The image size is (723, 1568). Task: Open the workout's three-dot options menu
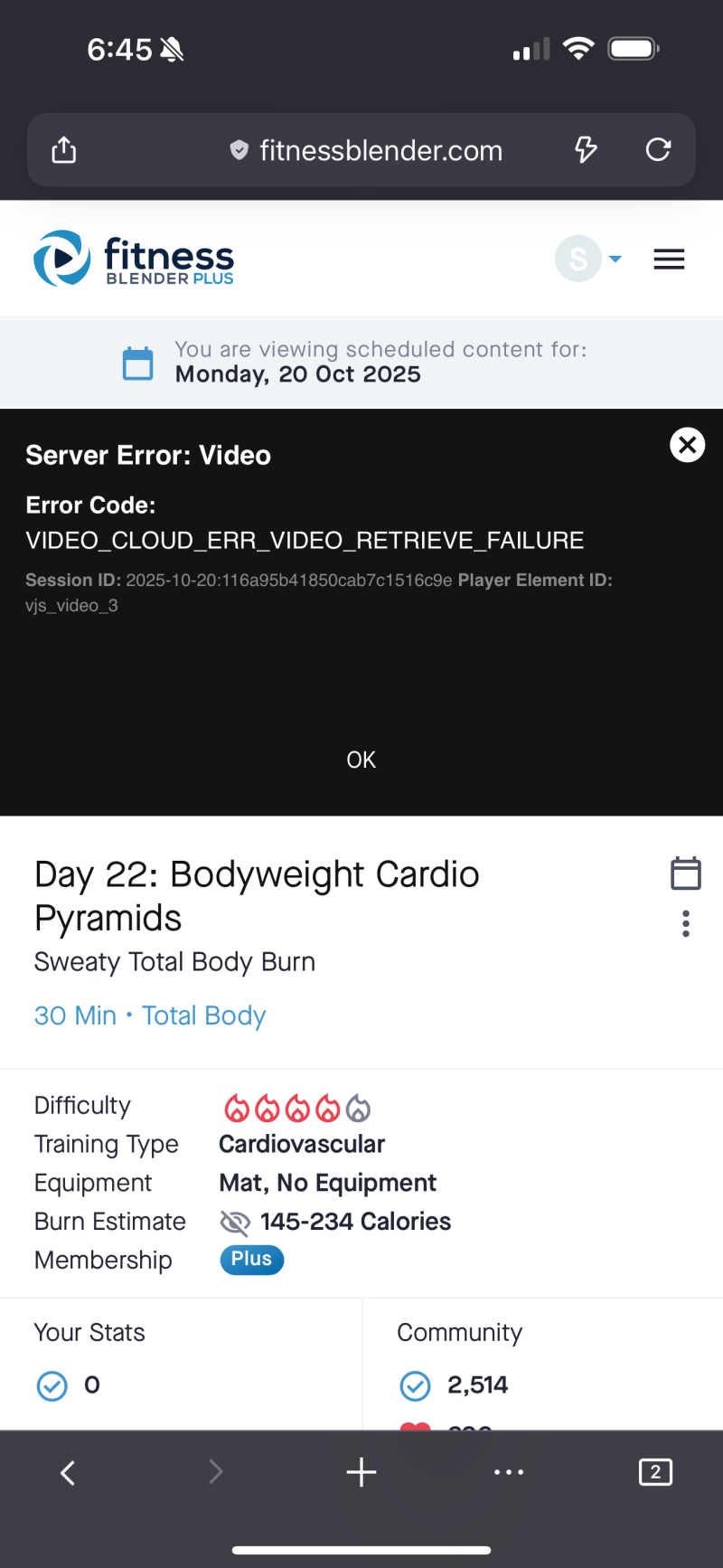[x=686, y=923]
